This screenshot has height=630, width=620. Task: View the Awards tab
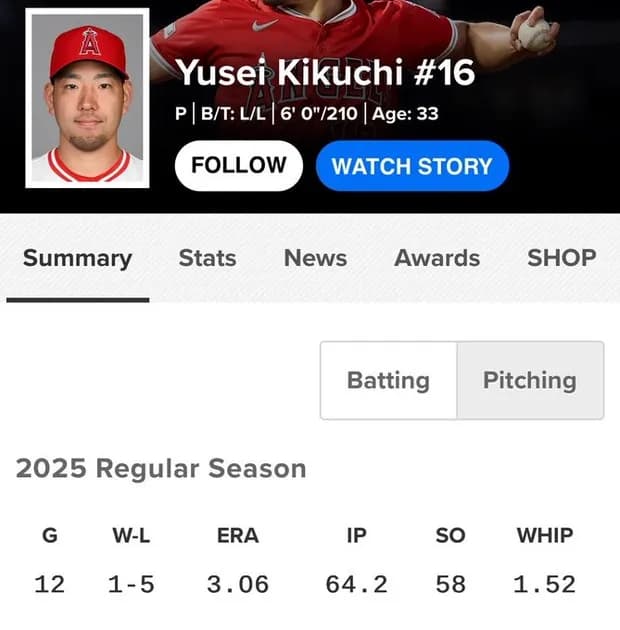pyautogui.click(x=437, y=258)
